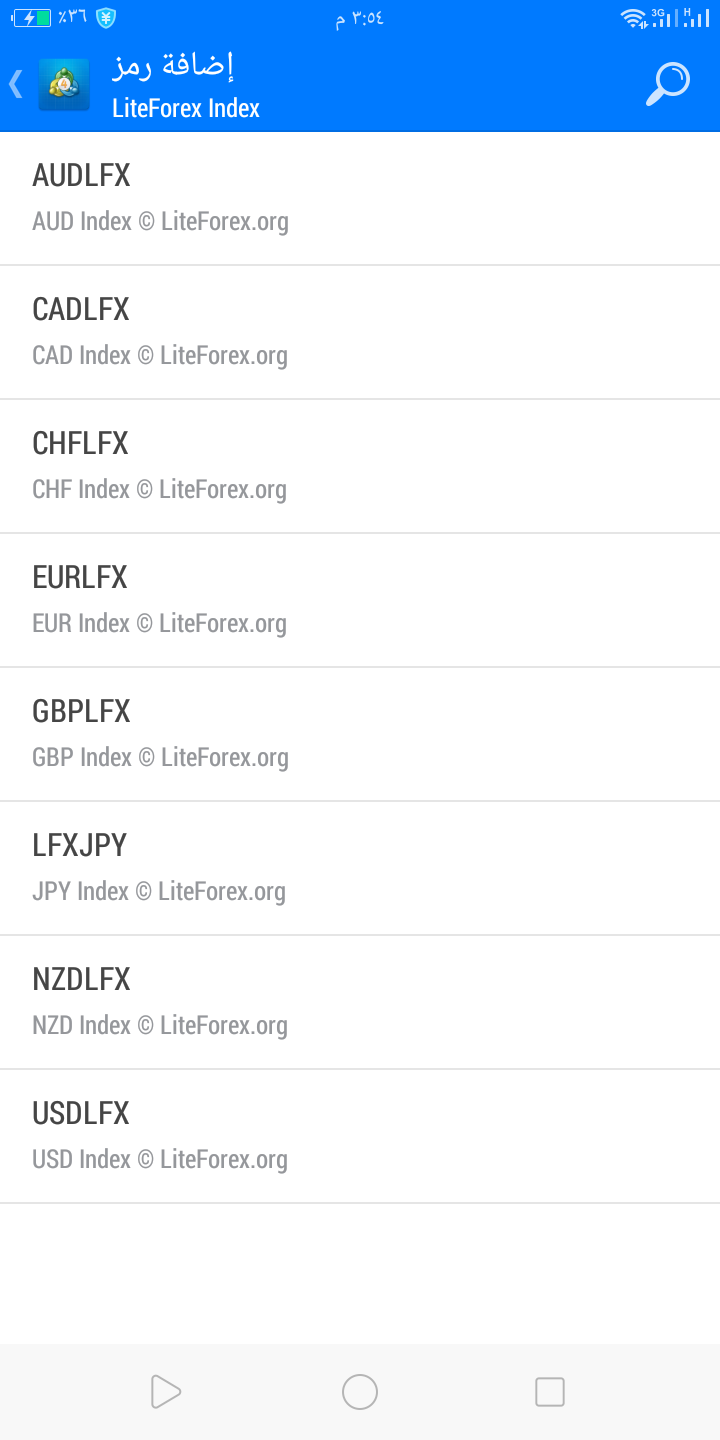The image size is (720, 1440).
Task: Select the GBPLFX index
Action: pyautogui.click(x=360, y=735)
